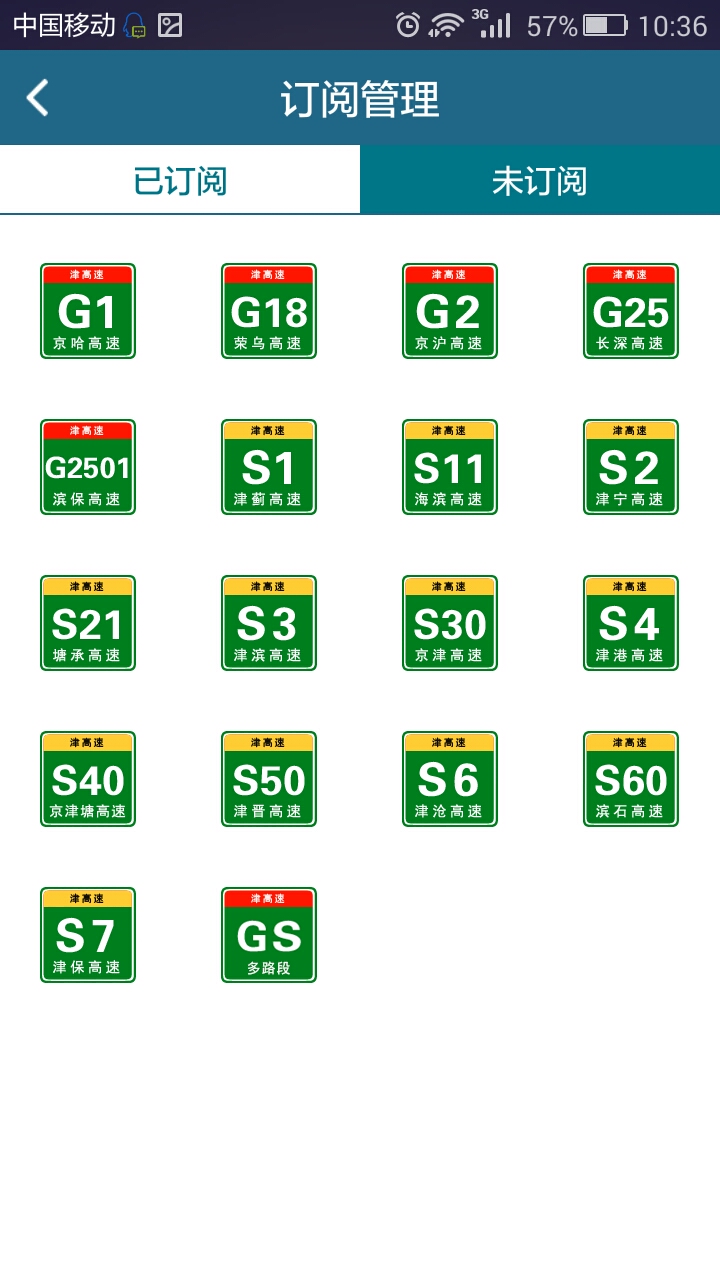Choose the S2 津宁高速 tile
This screenshot has height=1280, width=720.
(631, 467)
